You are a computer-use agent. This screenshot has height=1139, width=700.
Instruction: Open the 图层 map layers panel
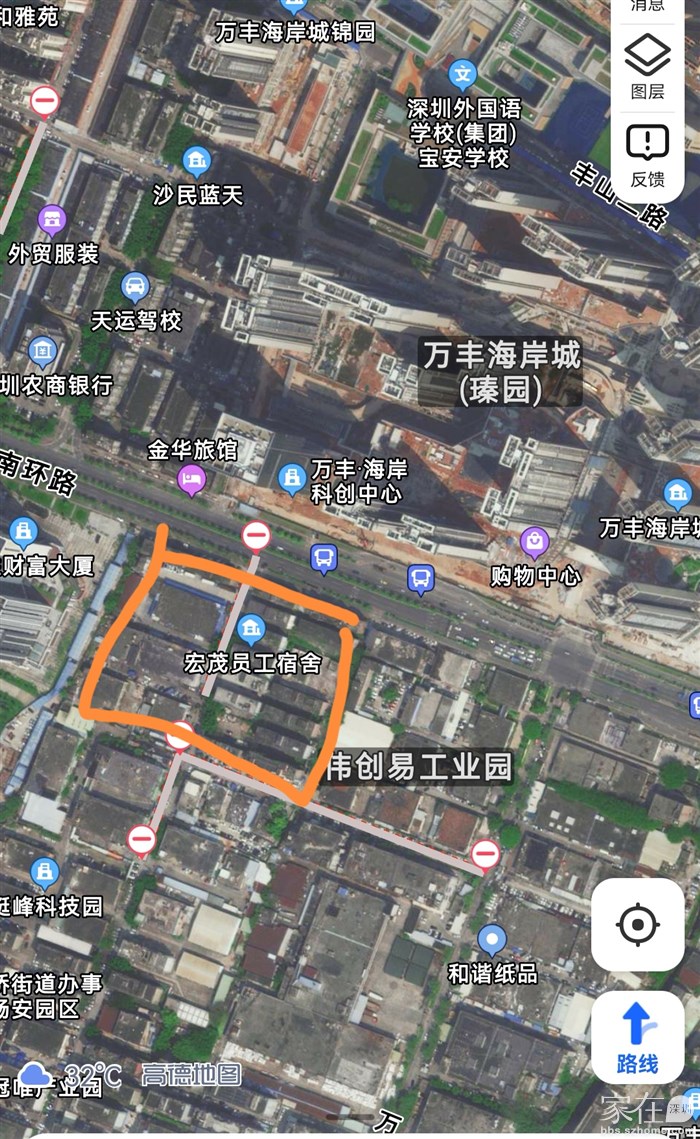pos(647,66)
